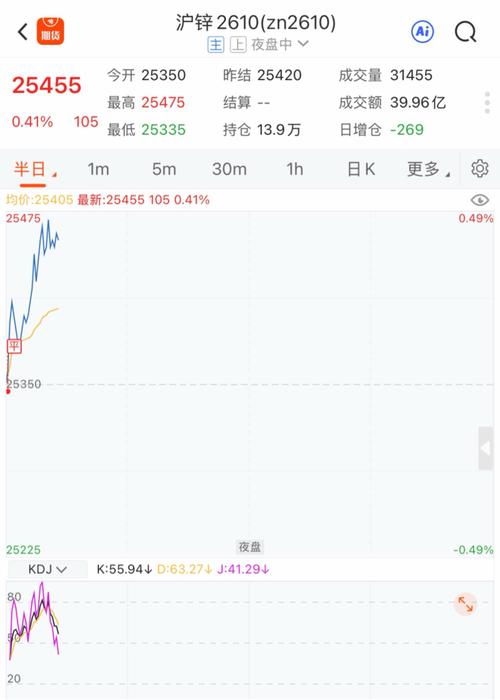500x700 pixels.
Task: Open chart settings gear
Action: click(479, 169)
